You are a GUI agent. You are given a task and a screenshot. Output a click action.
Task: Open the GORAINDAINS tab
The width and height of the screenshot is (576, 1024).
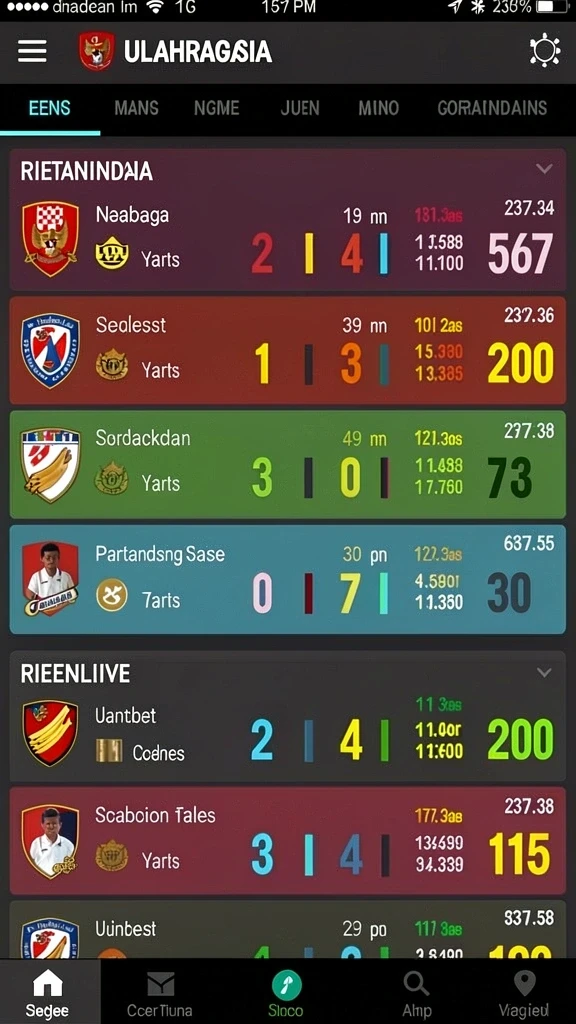[492, 108]
